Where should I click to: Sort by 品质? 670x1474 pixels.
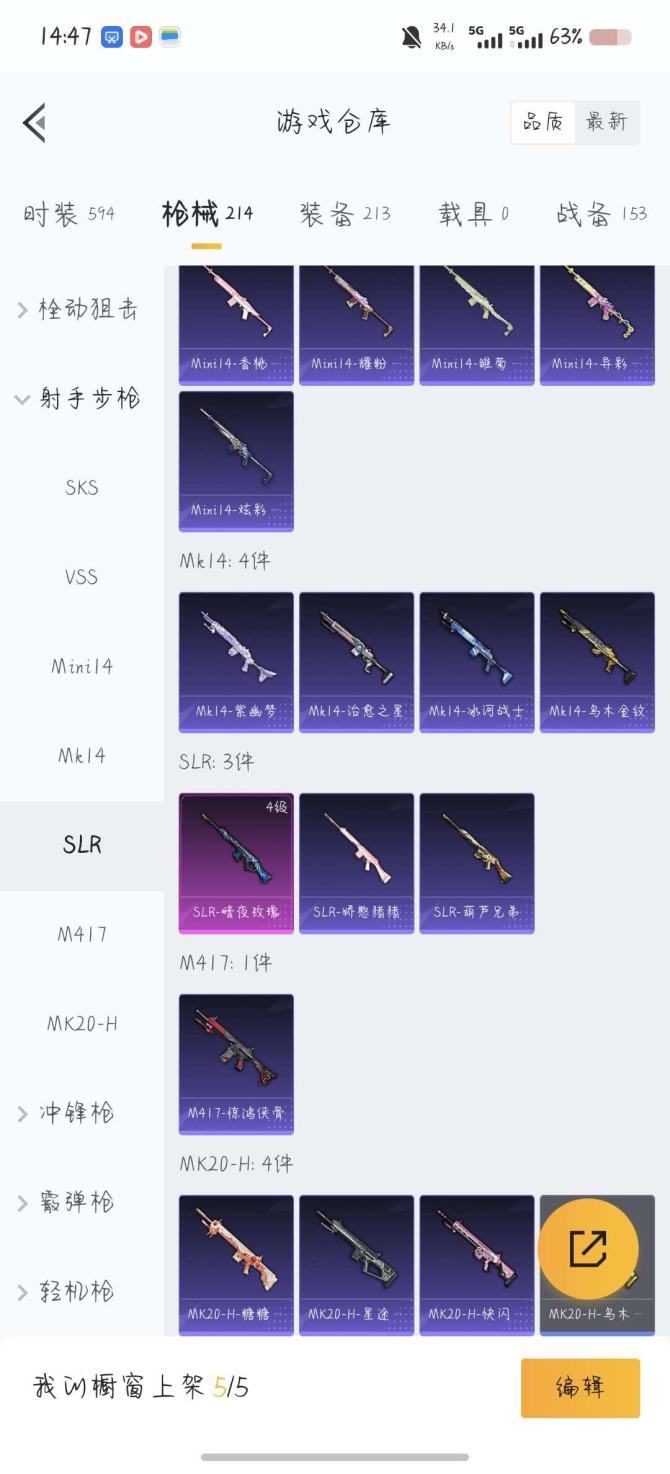click(543, 122)
